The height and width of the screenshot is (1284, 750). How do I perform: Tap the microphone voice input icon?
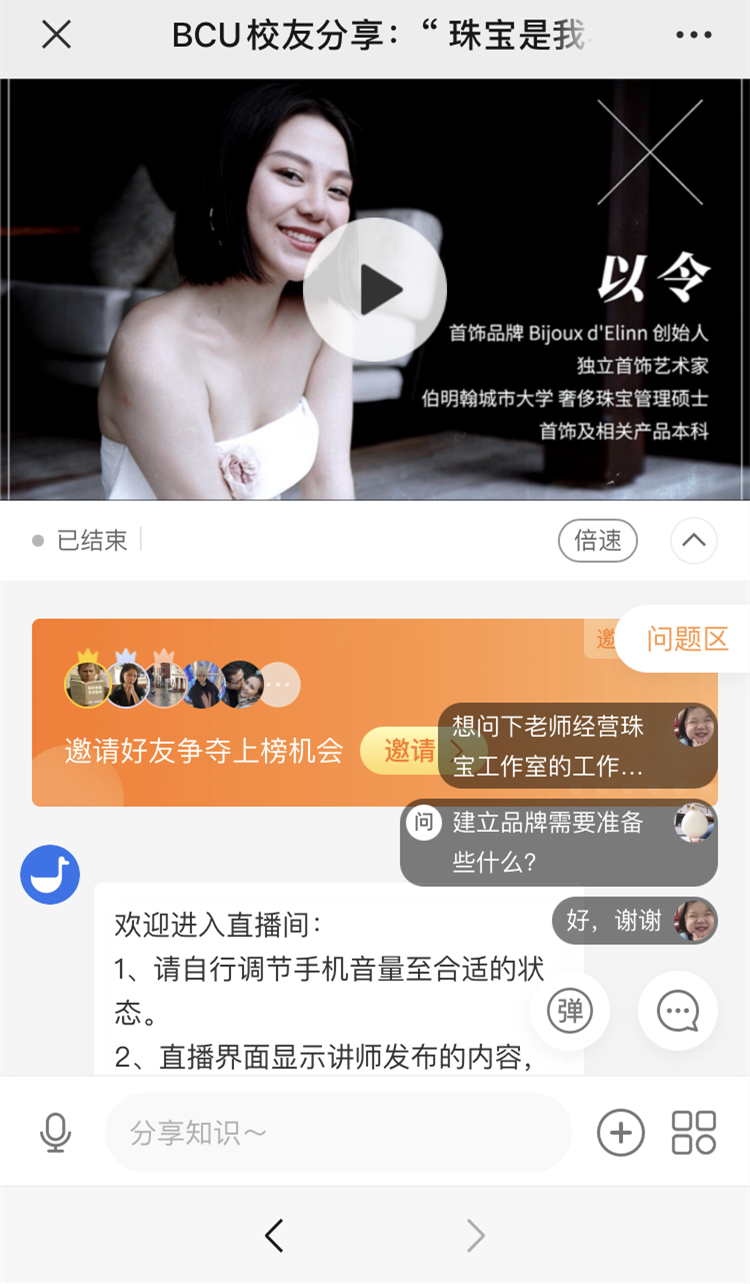(55, 1132)
